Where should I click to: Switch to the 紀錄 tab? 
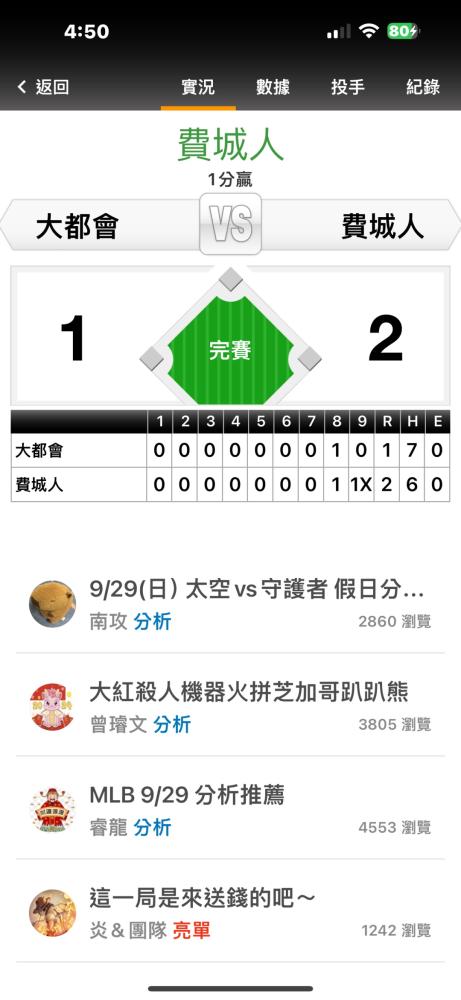tap(423, 87)
